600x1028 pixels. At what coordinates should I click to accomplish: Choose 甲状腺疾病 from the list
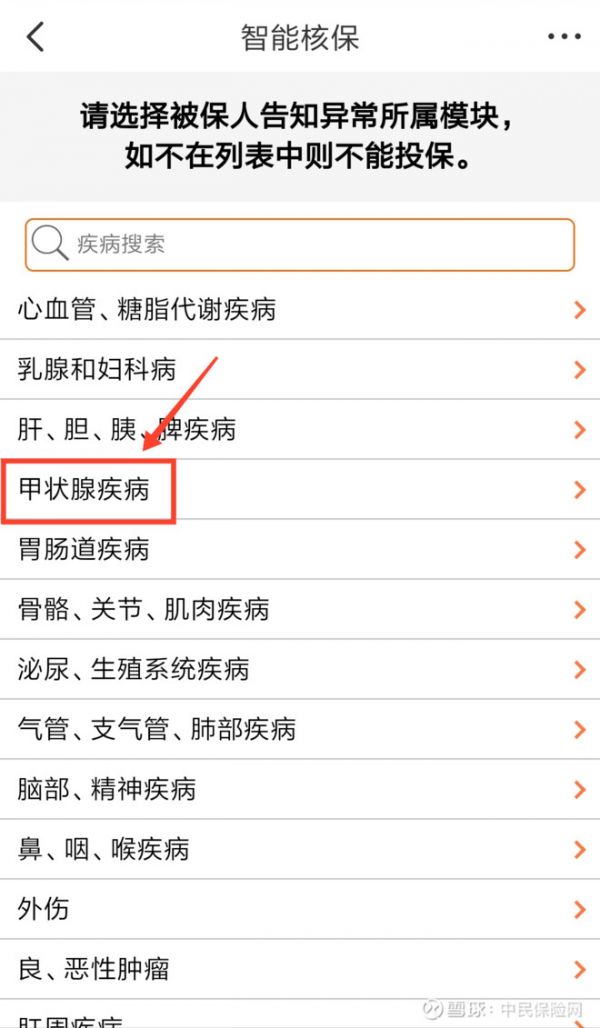[x=300, y=489]
